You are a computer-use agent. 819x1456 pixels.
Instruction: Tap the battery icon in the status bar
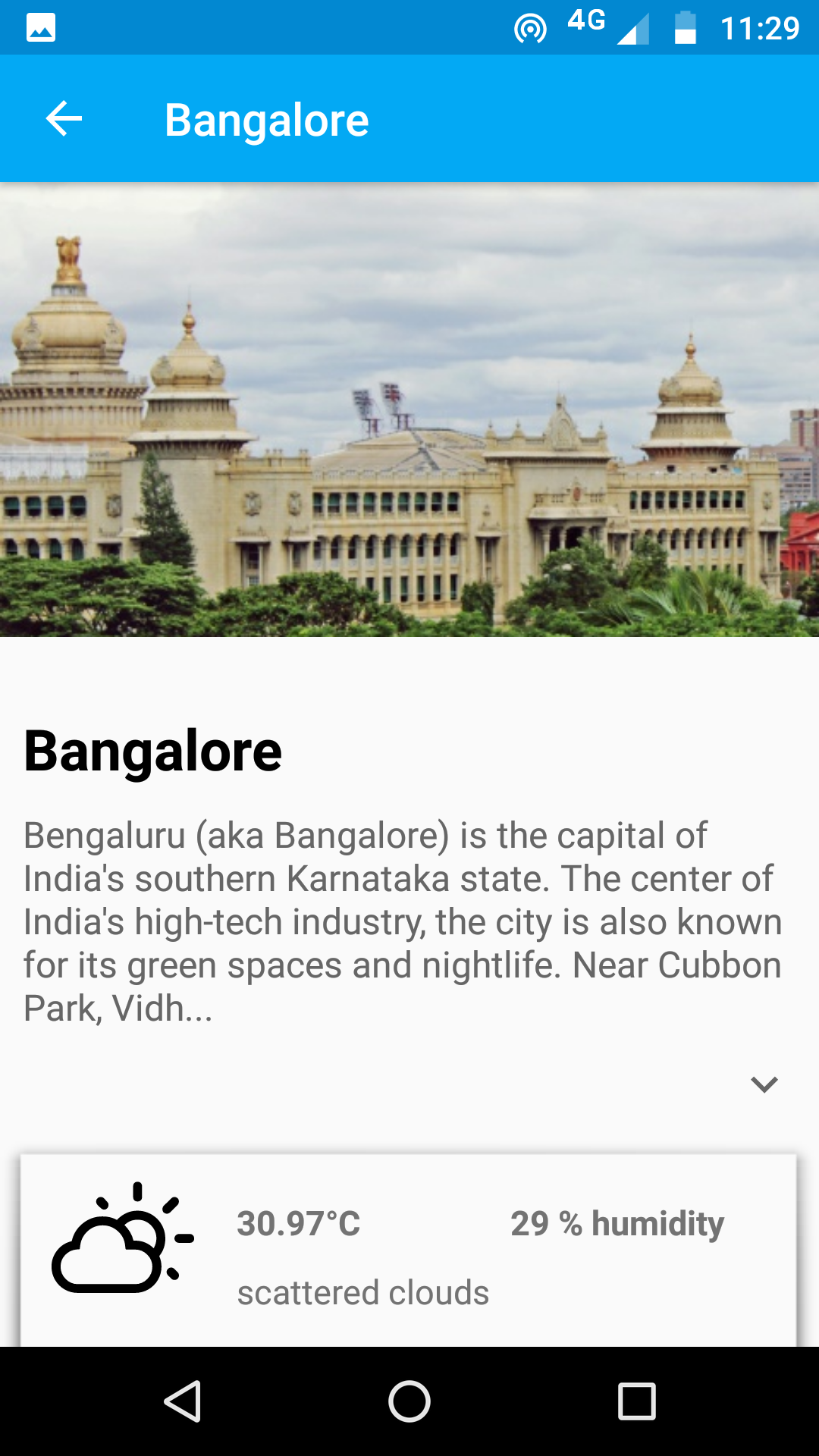686,27
